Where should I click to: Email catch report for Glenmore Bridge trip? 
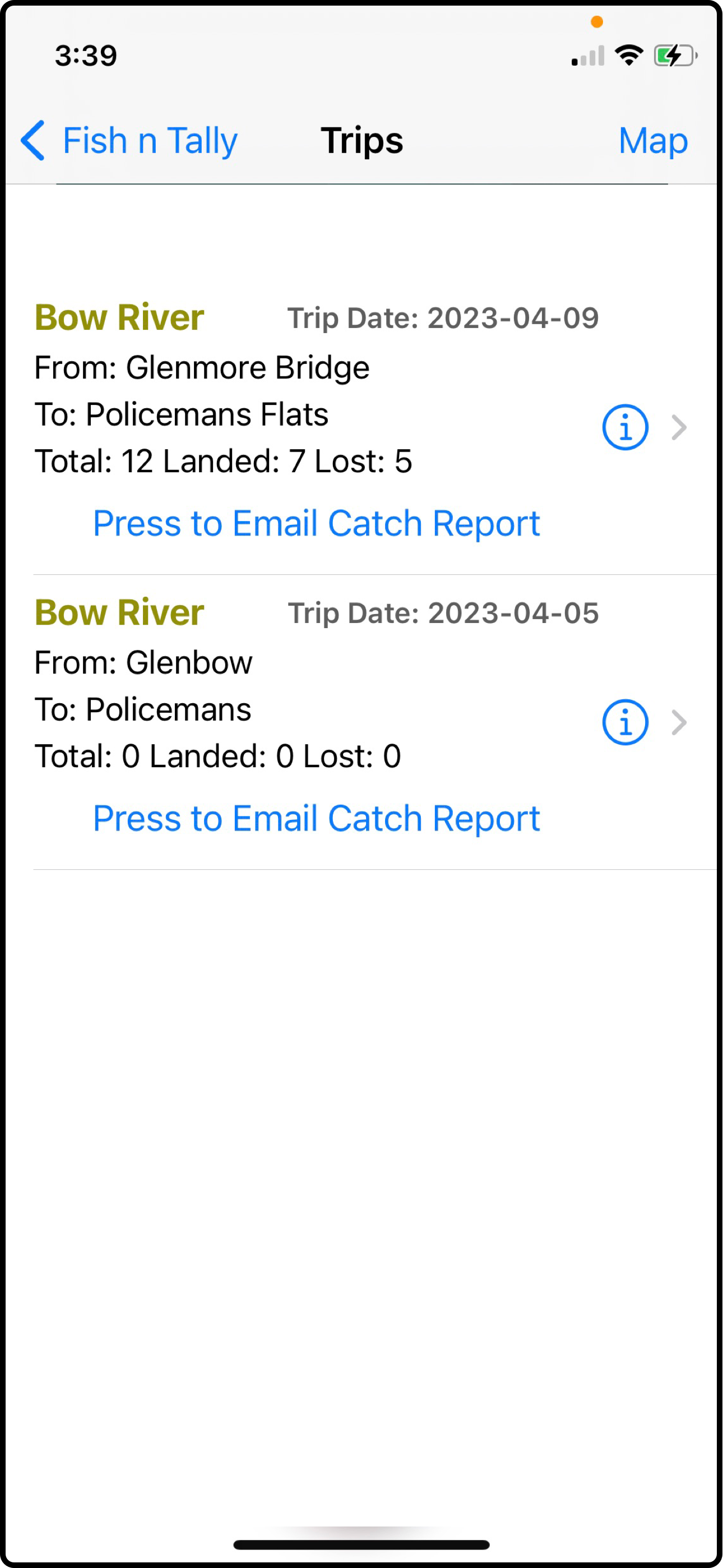pyautogui.click(x=317, y=523)
